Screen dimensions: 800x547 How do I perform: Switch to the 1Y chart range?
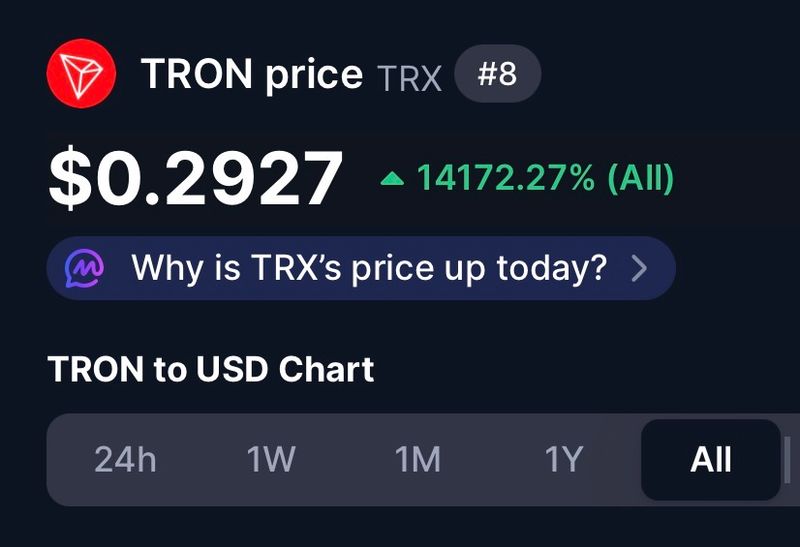[563, 460]
